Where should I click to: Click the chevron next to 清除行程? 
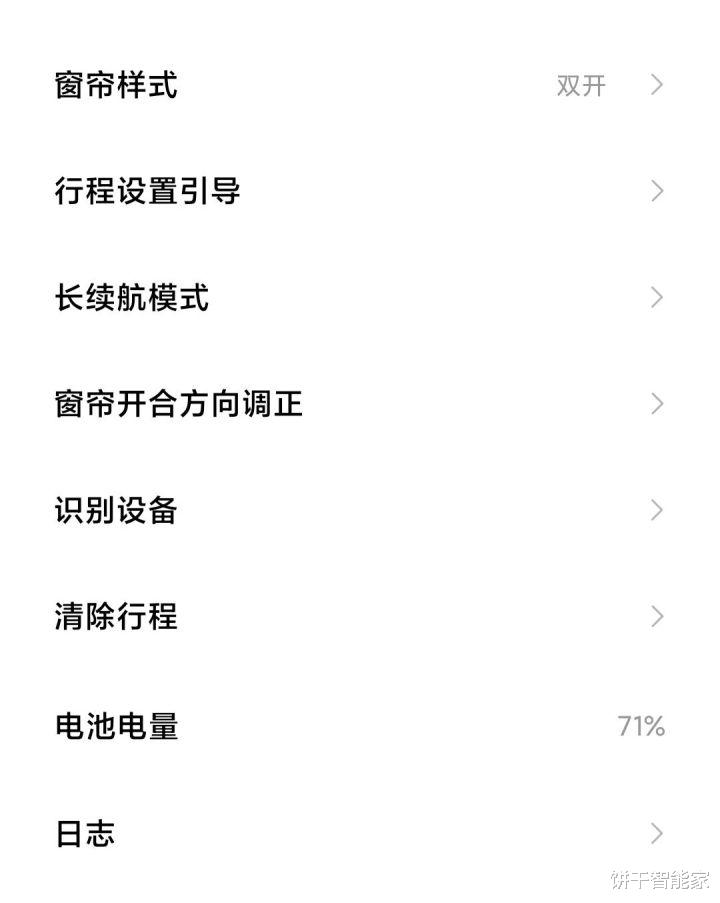pyautogui.click(x=656, y=617)
